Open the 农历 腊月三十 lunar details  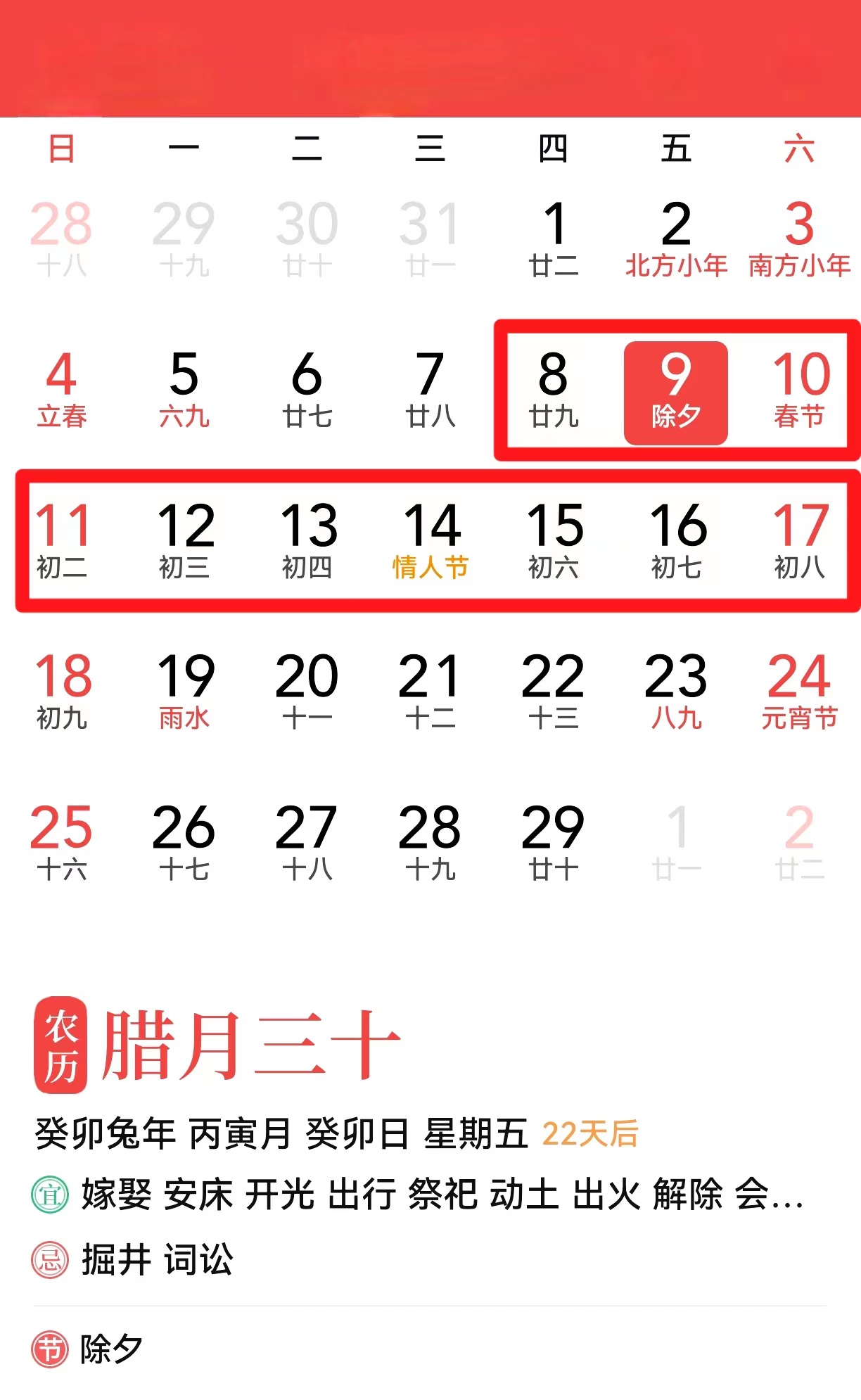(218, 1045)
